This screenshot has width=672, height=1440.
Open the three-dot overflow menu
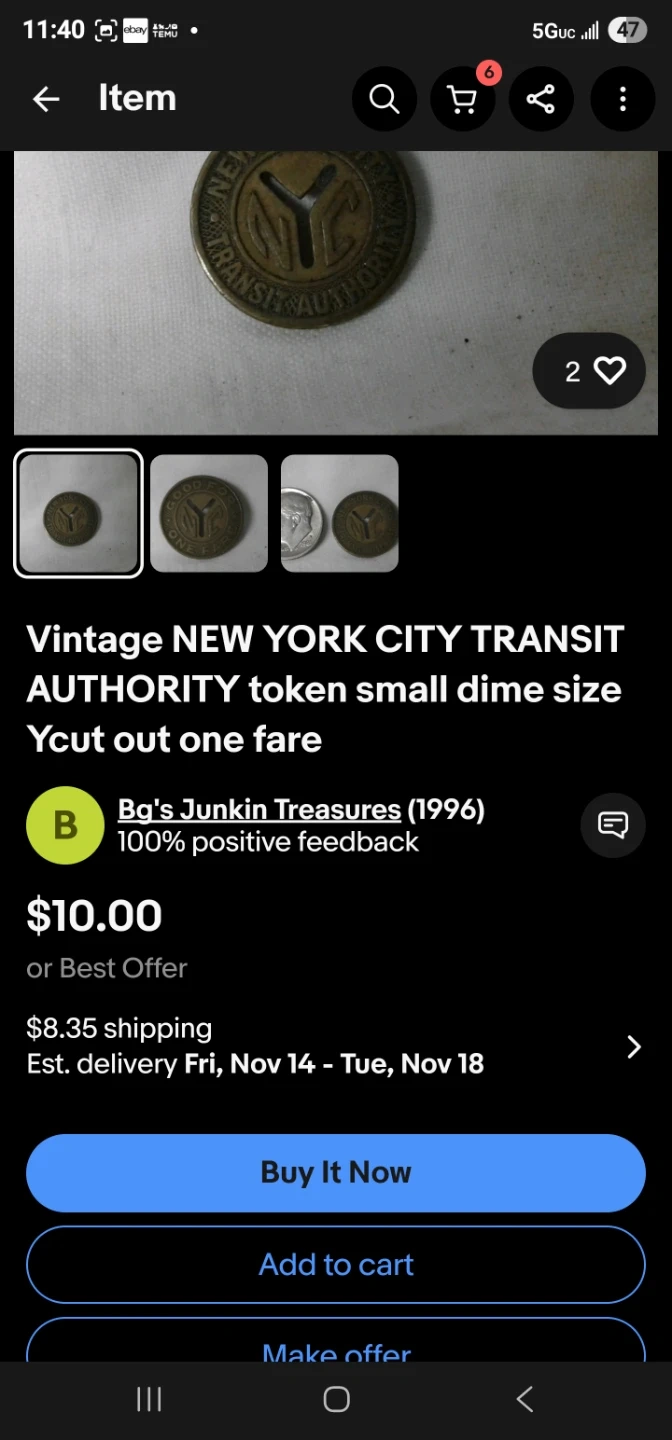coord(622,98)
